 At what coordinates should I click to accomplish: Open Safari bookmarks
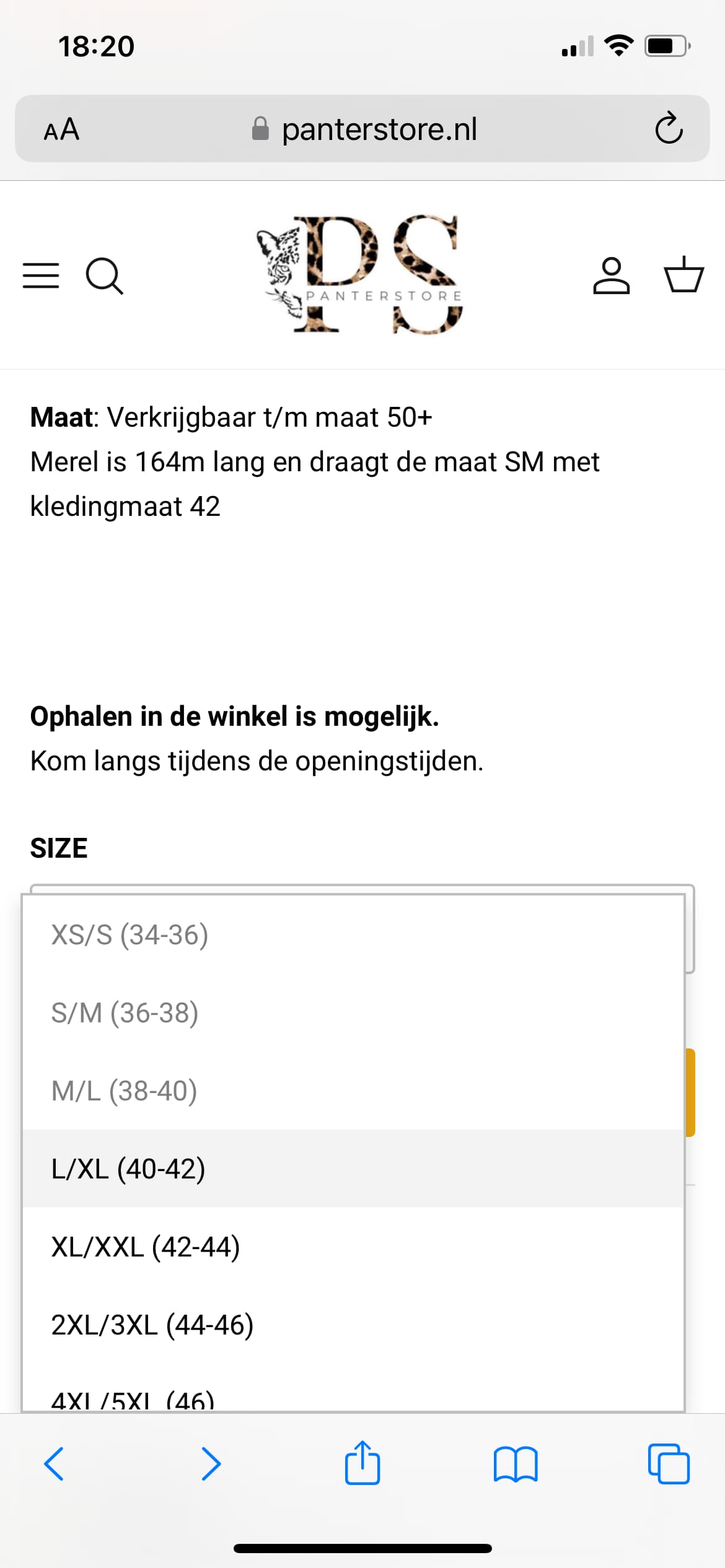click(x=516, y=1464)
